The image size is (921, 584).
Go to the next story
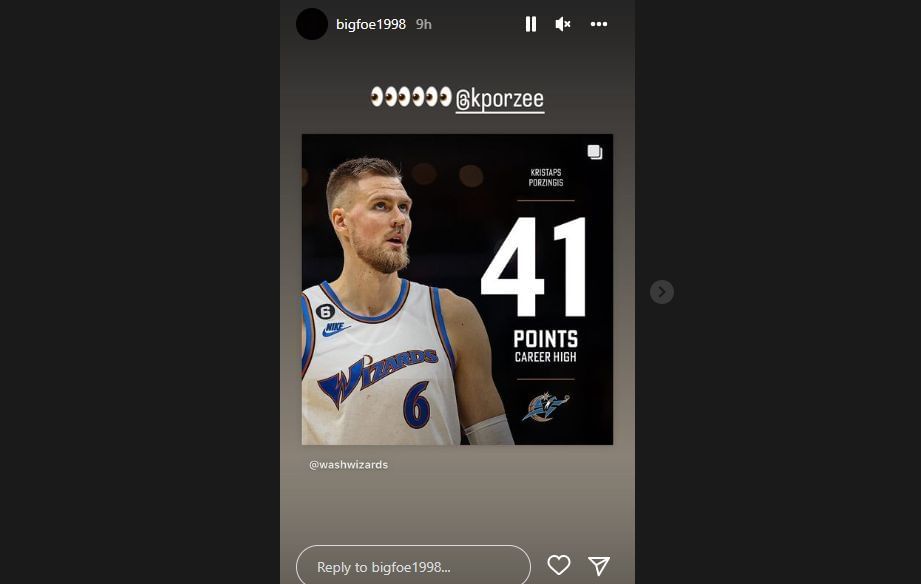661,292
